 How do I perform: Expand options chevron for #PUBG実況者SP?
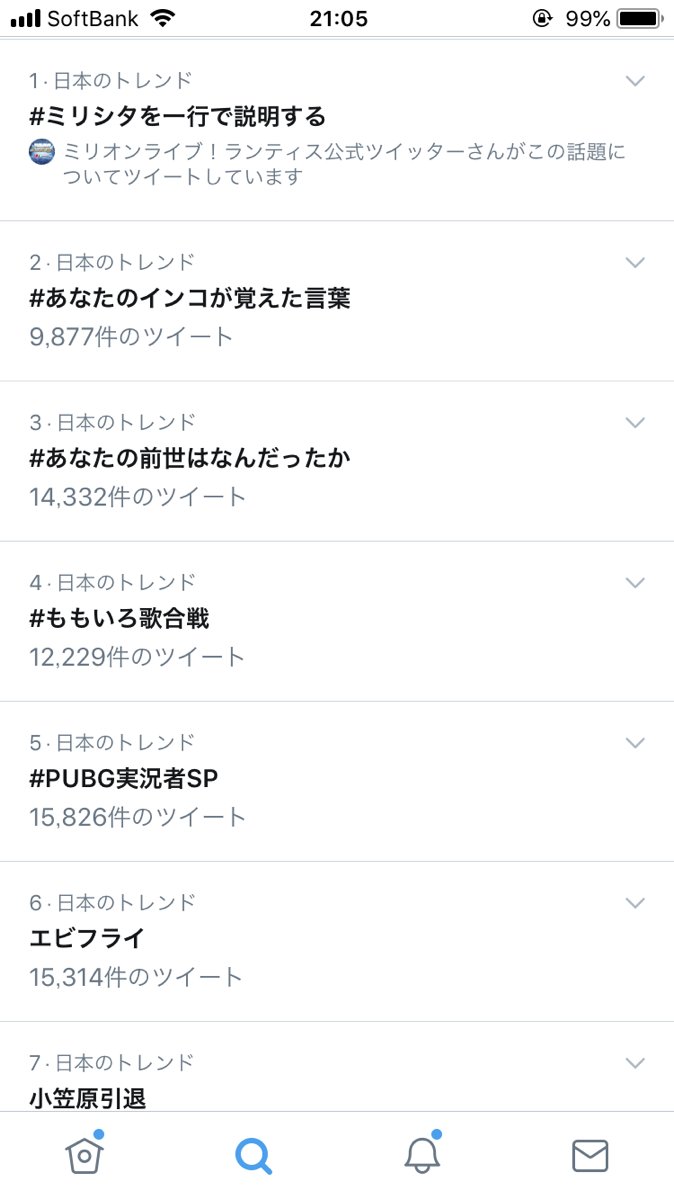tap(635, 742)
